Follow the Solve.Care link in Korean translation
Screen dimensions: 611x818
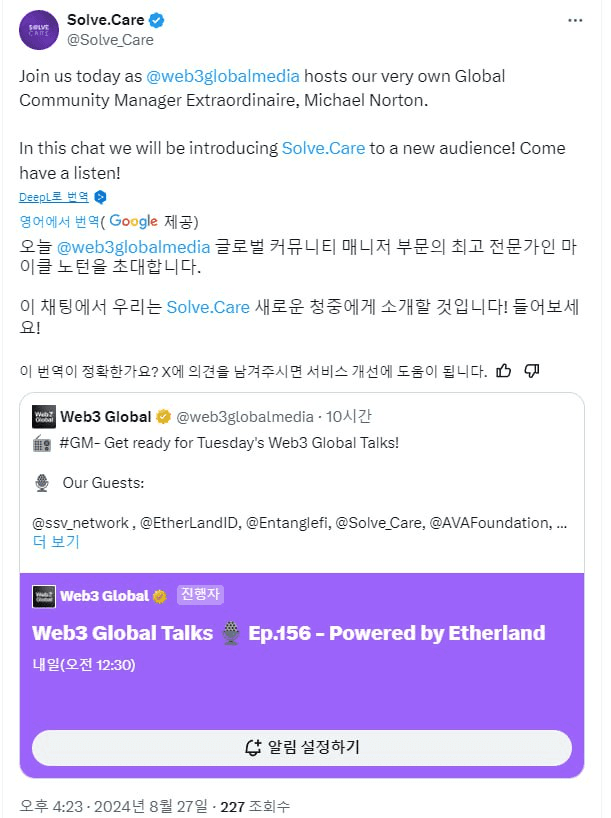pos(208,307)
